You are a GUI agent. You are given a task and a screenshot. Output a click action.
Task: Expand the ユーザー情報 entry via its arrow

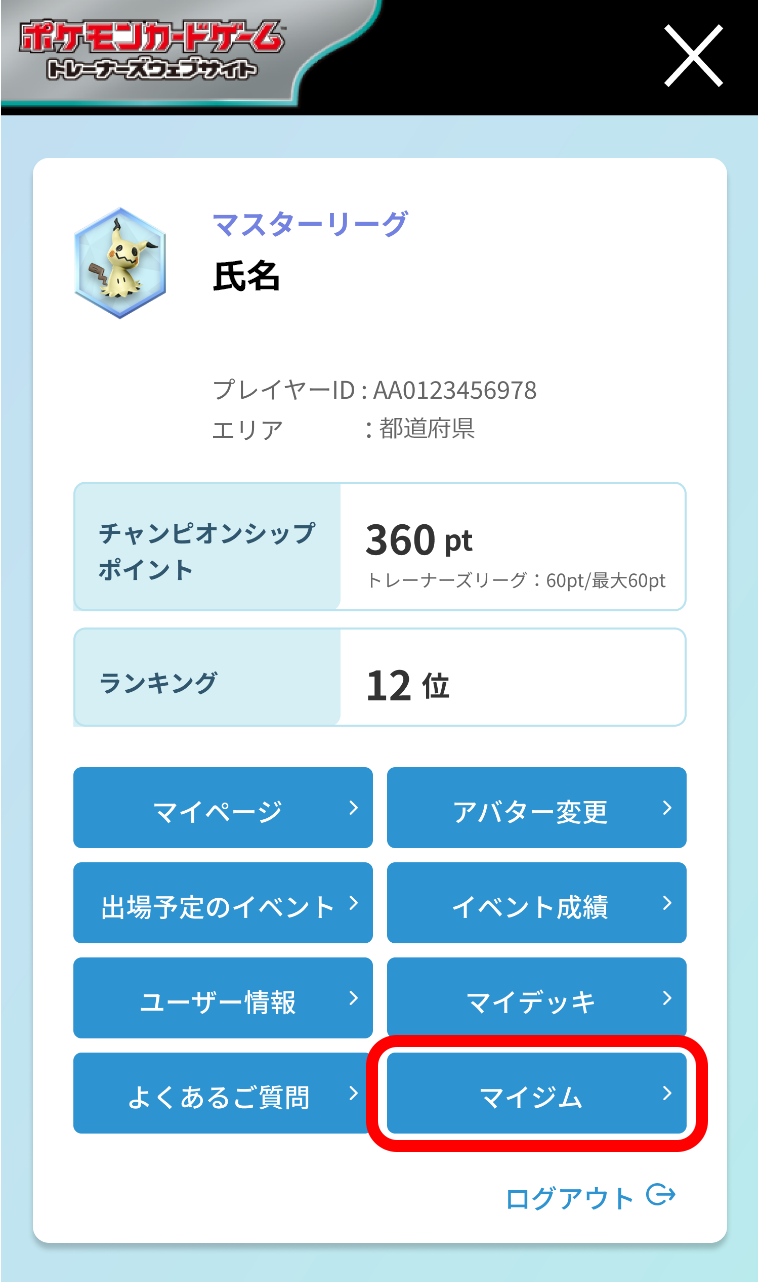click(x=355, y=997)
